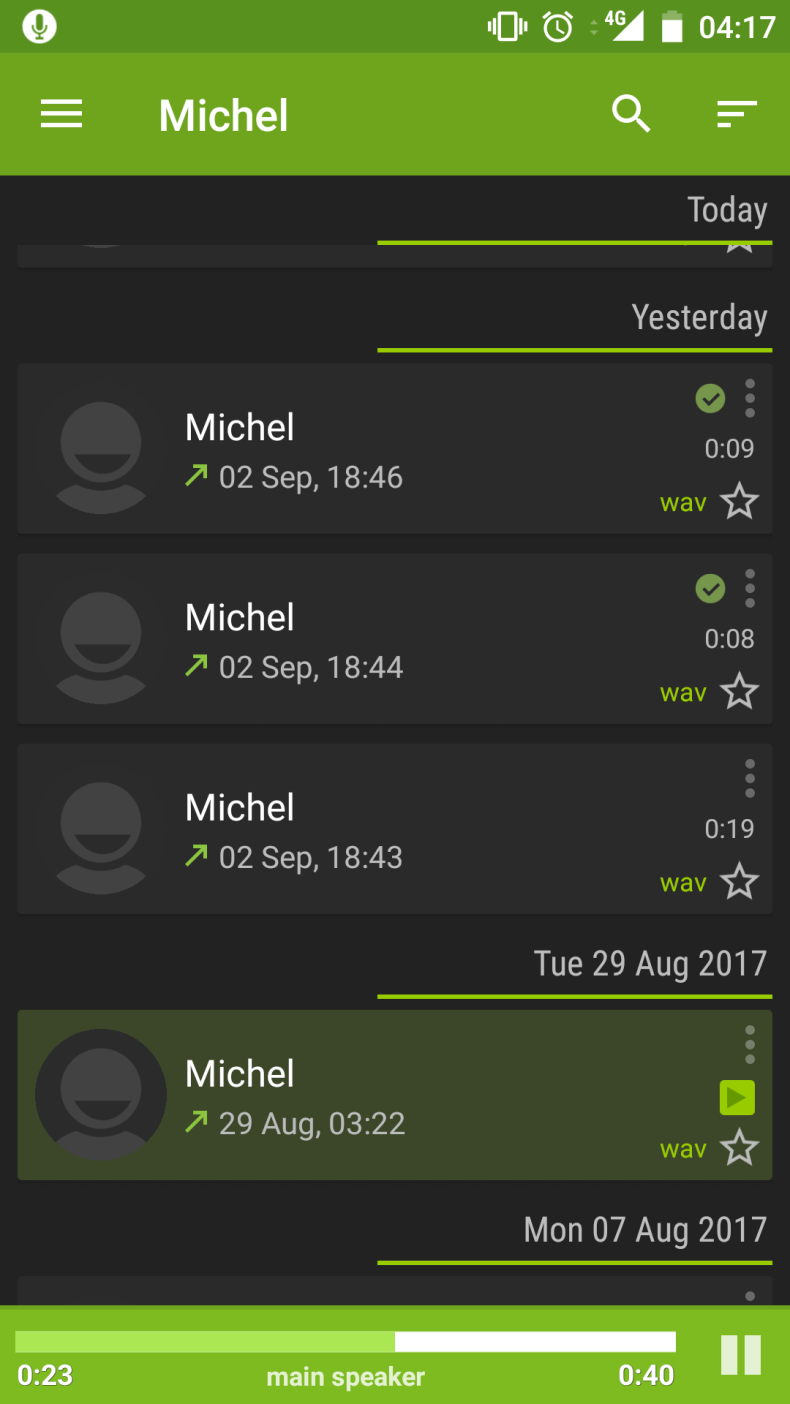Star the 02 Sep 18:46 recording
This screenshot has width=790, height=1404.
[x=740, y=501]
